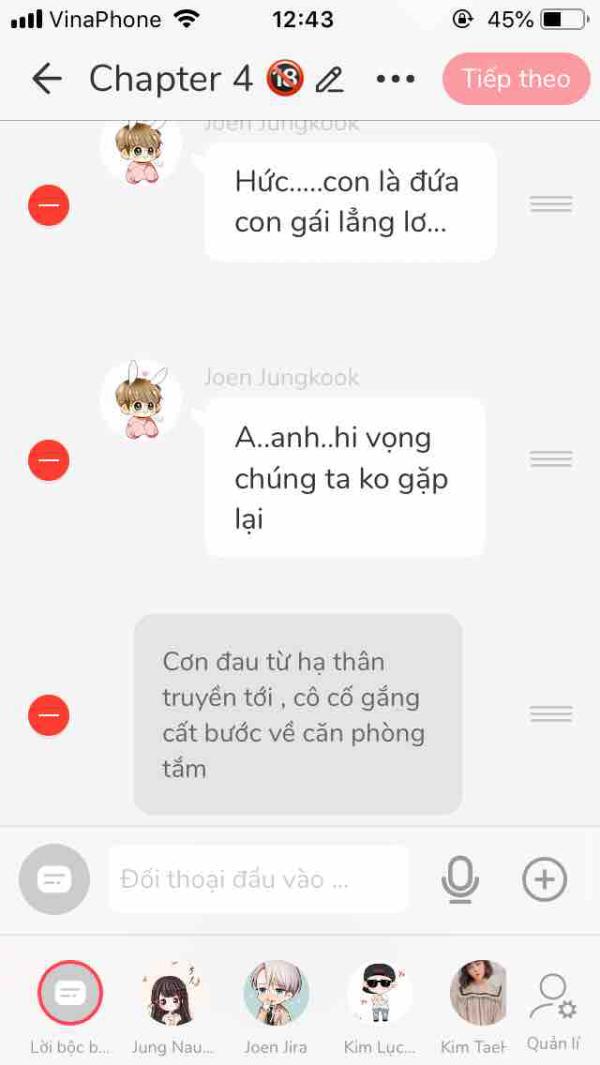Open the message bubble Hức con là đứa
The width and height of the screenshot is (600, 1065).
pos(350,202)
